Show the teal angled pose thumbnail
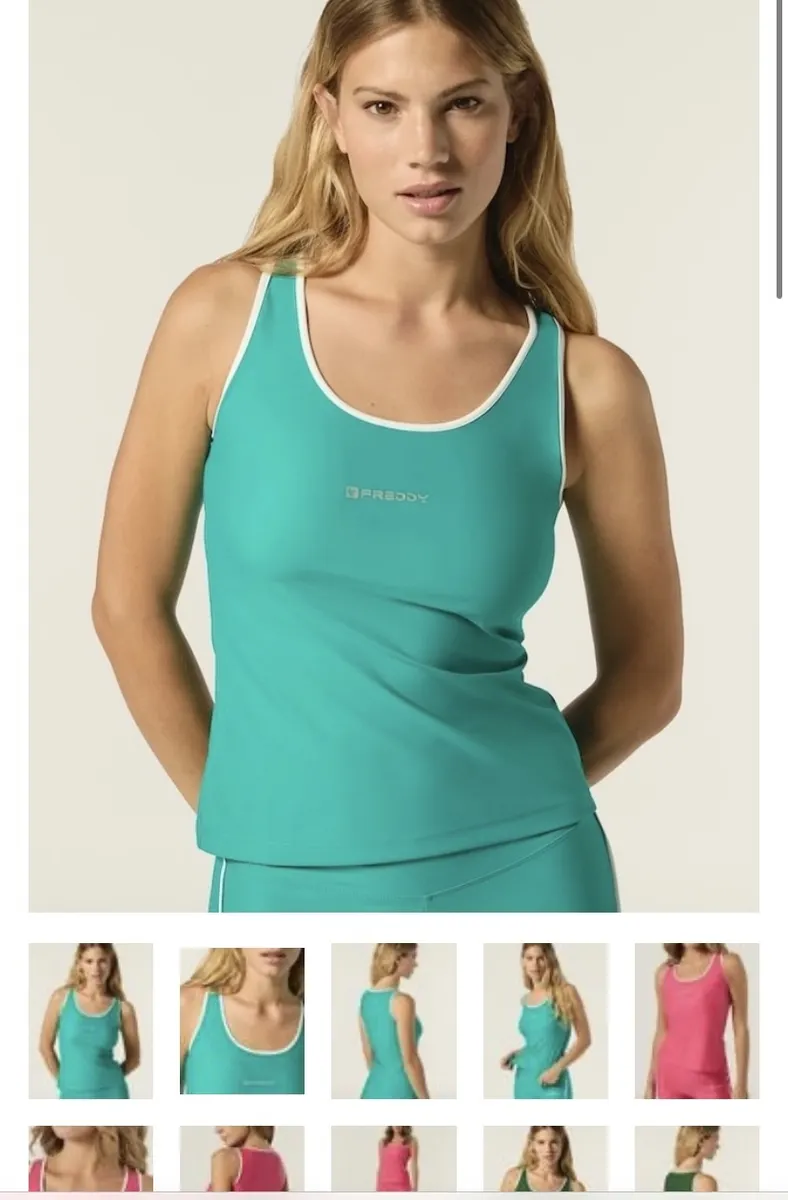 coord(545,1020)
